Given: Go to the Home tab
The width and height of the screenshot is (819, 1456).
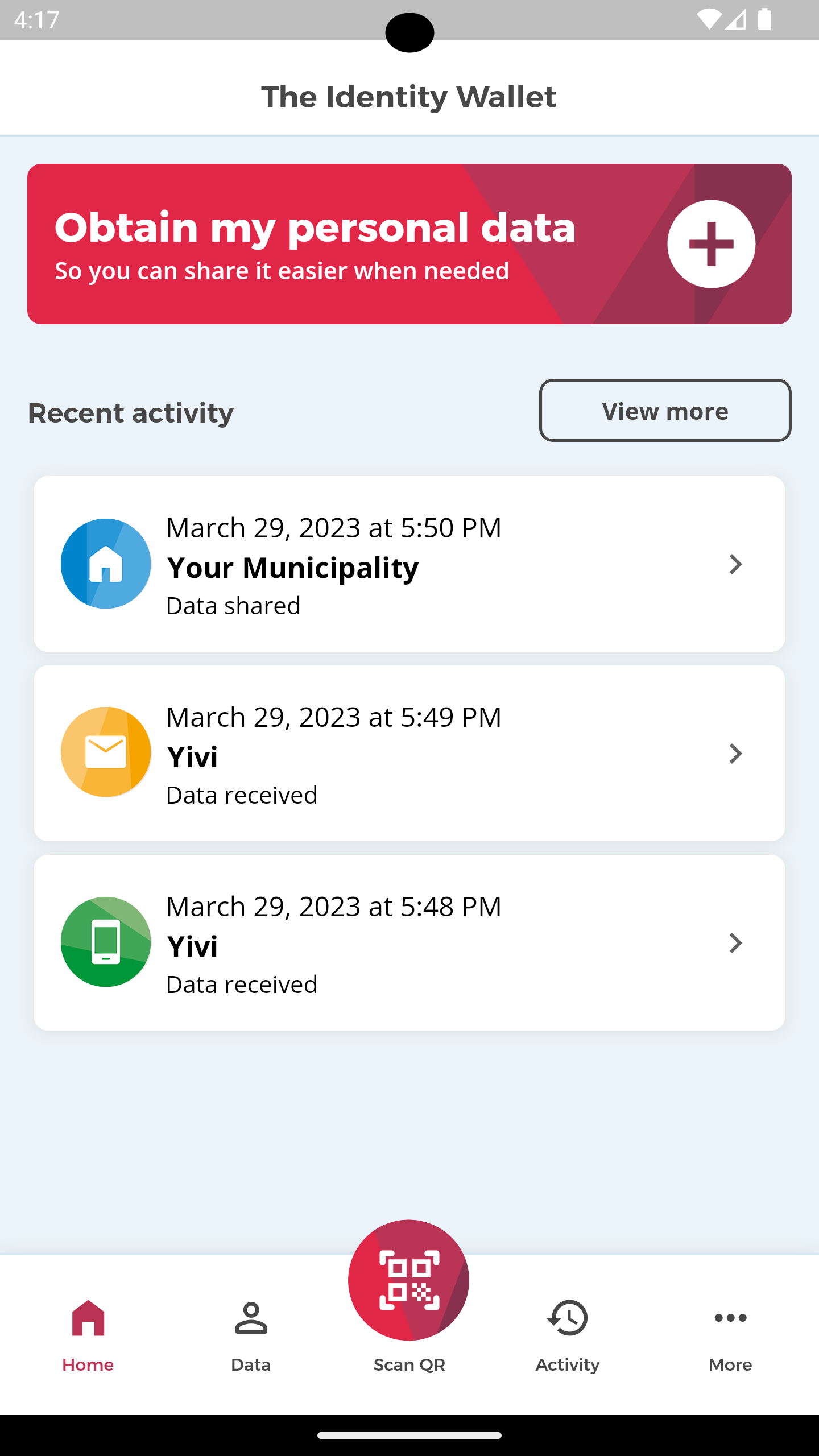Looking at the screenshot, I should 88,1334.
